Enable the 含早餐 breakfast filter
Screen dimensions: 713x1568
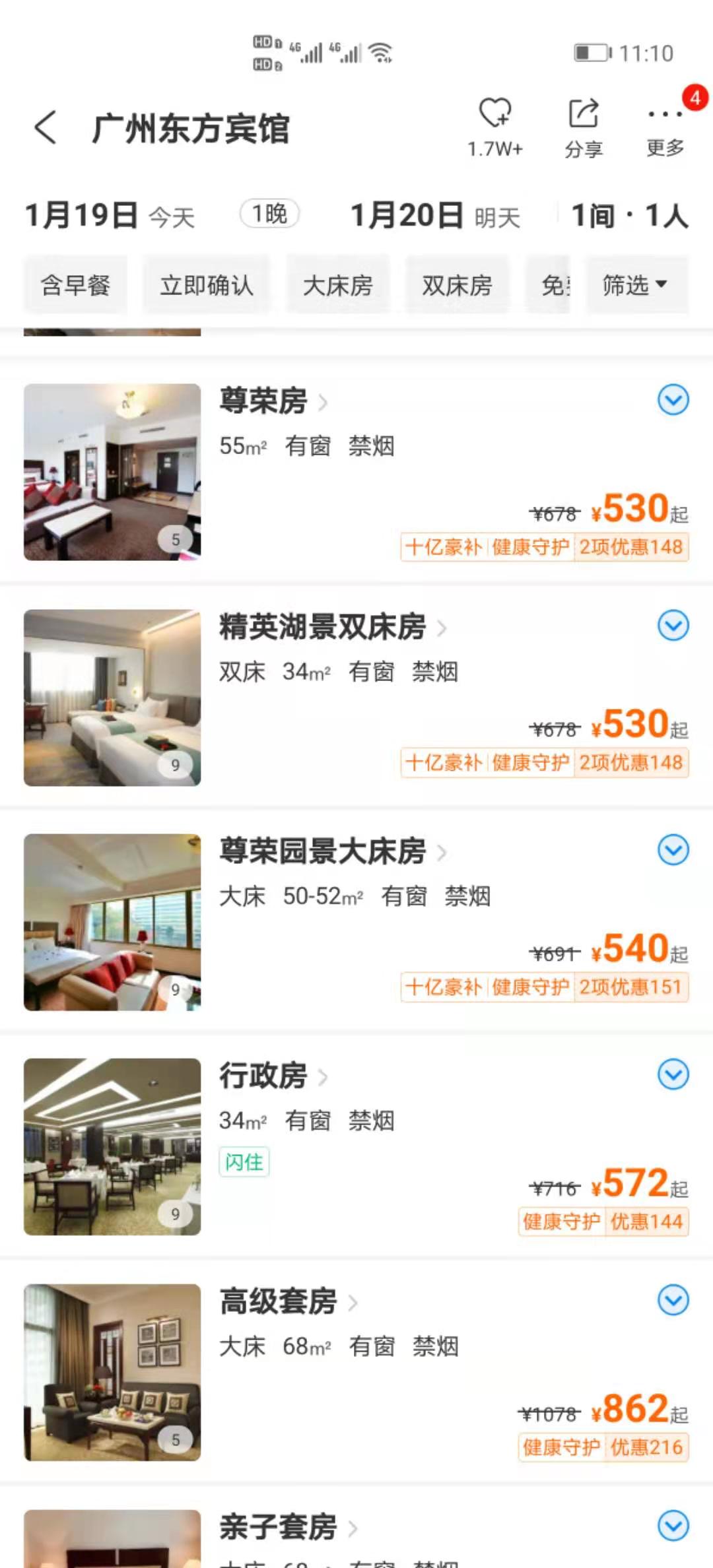click(x=75, y=284)
